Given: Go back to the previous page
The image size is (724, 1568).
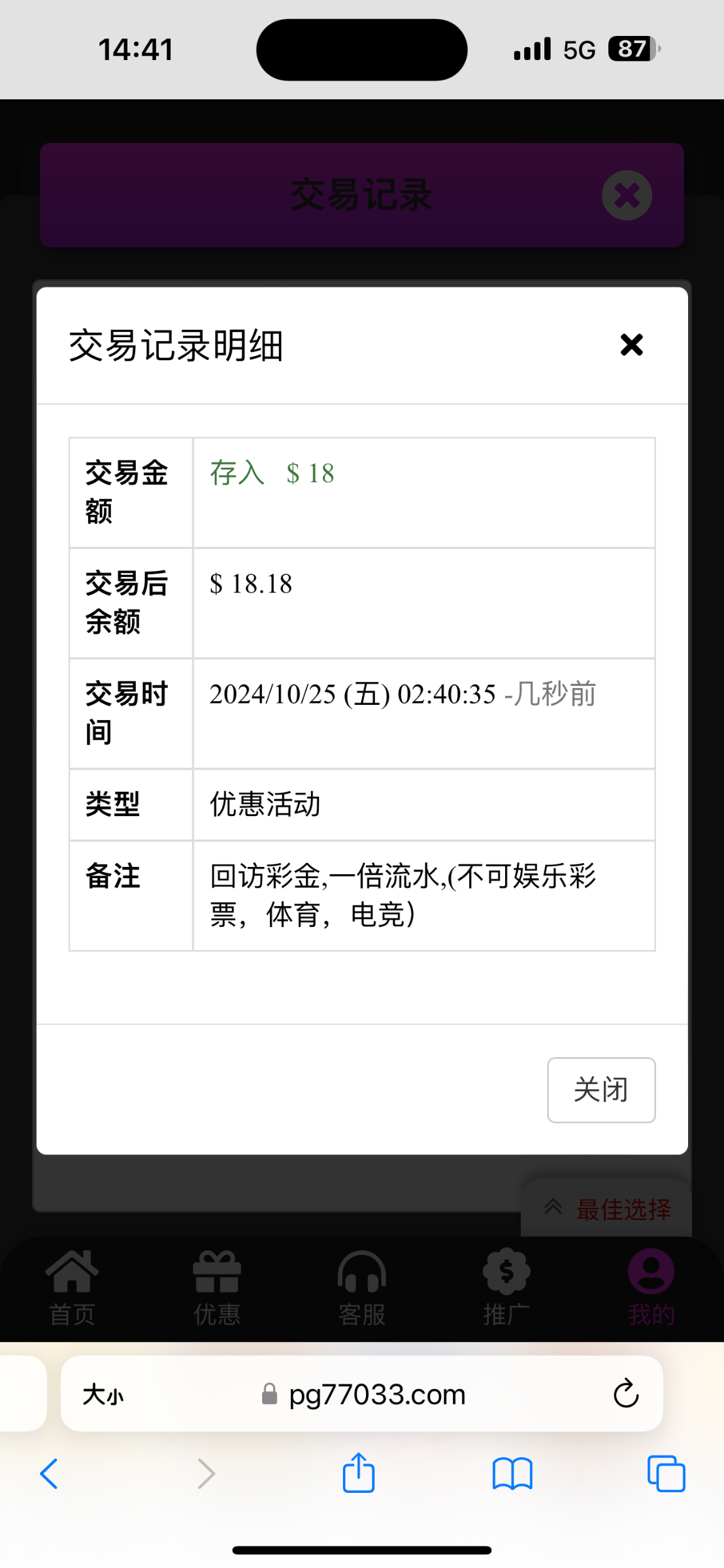Looking at the screenshot, I should click(x=50, y=1474).
